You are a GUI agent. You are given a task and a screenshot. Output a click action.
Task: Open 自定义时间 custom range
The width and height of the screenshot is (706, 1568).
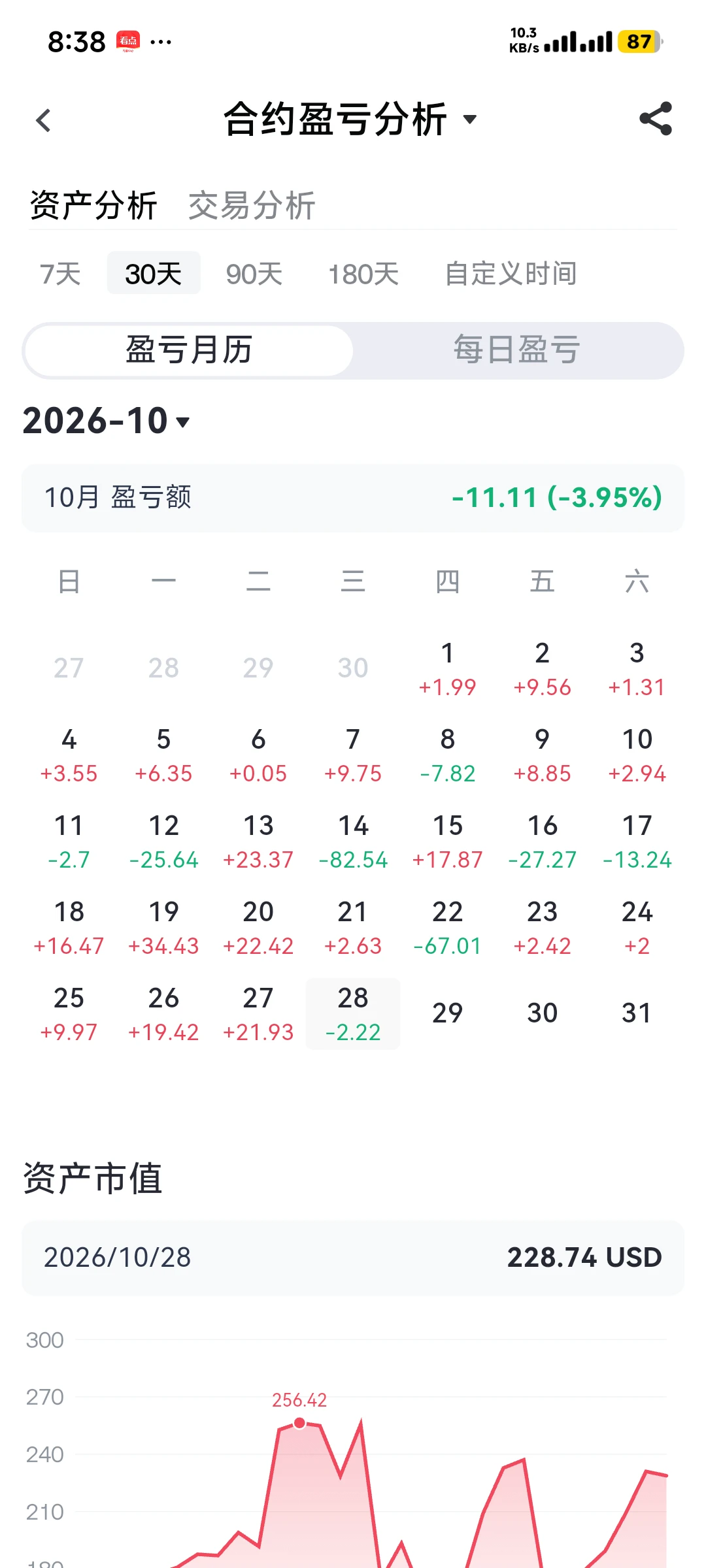click(511, 274)
